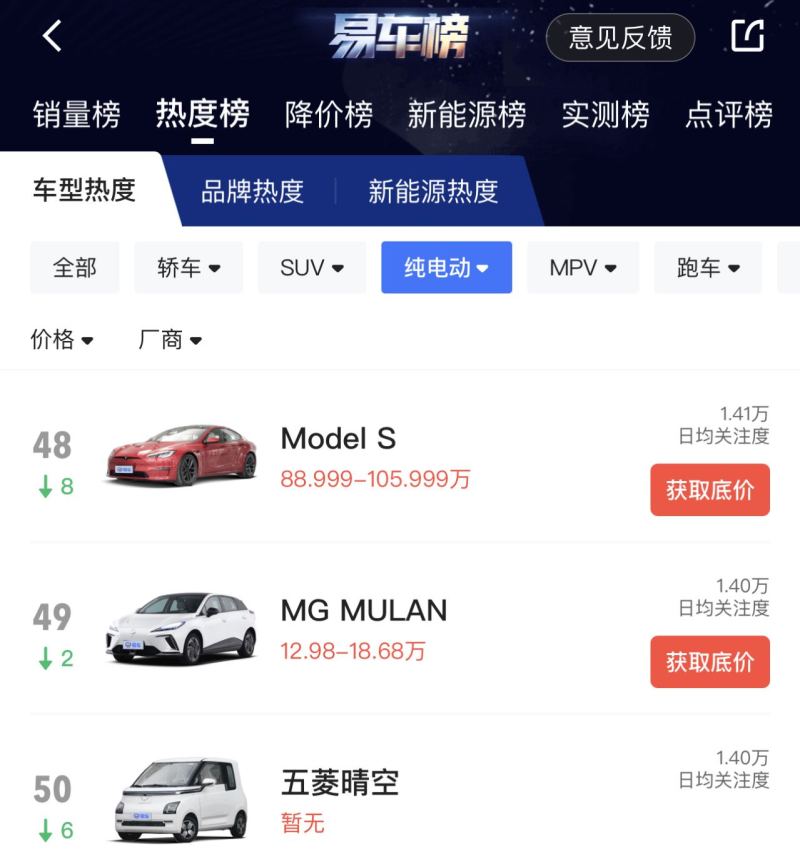Switch to the 降价榜 tab
The width and height of the screenshot is (800, 867).
[x=329, y=115]
